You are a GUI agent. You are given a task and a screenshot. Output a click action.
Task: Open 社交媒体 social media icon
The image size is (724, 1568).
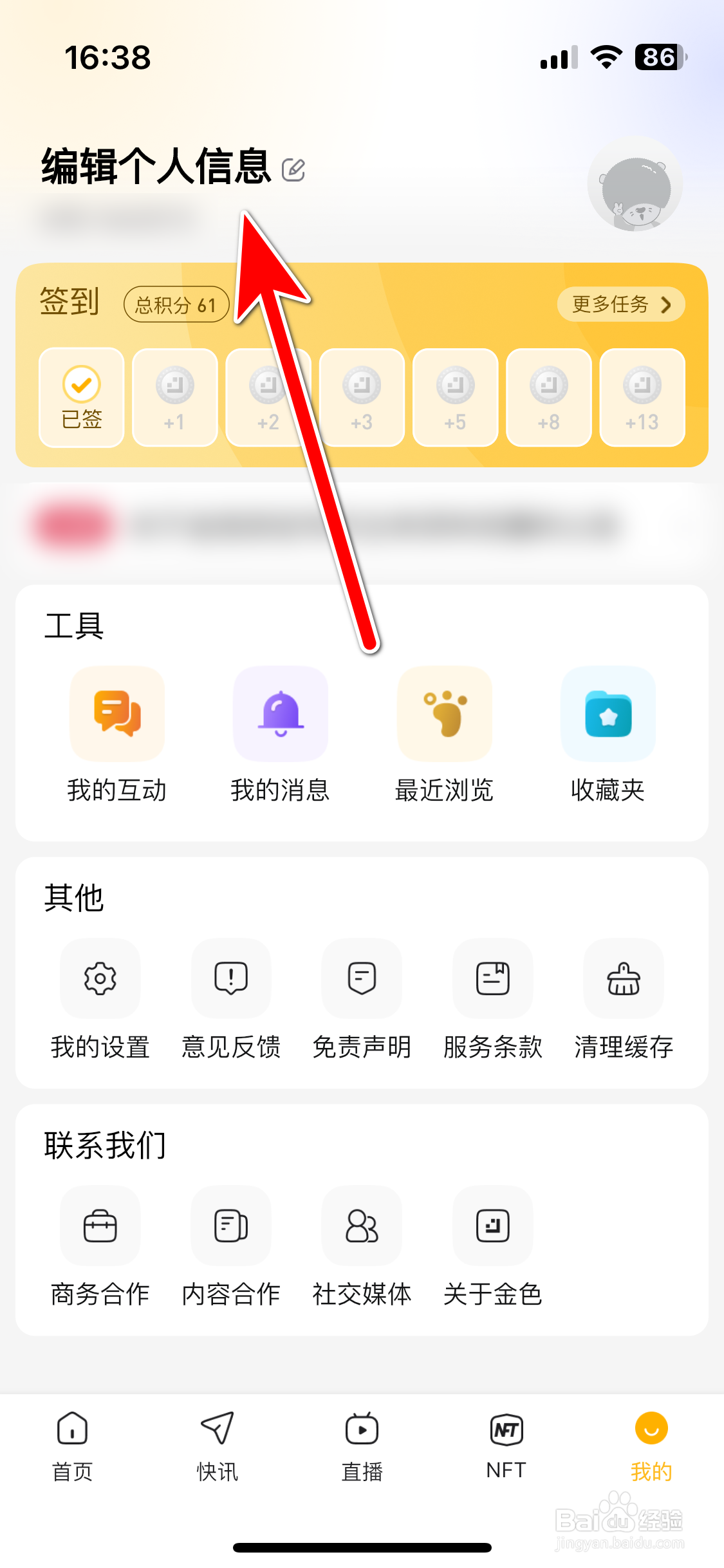click(362, 1226)
